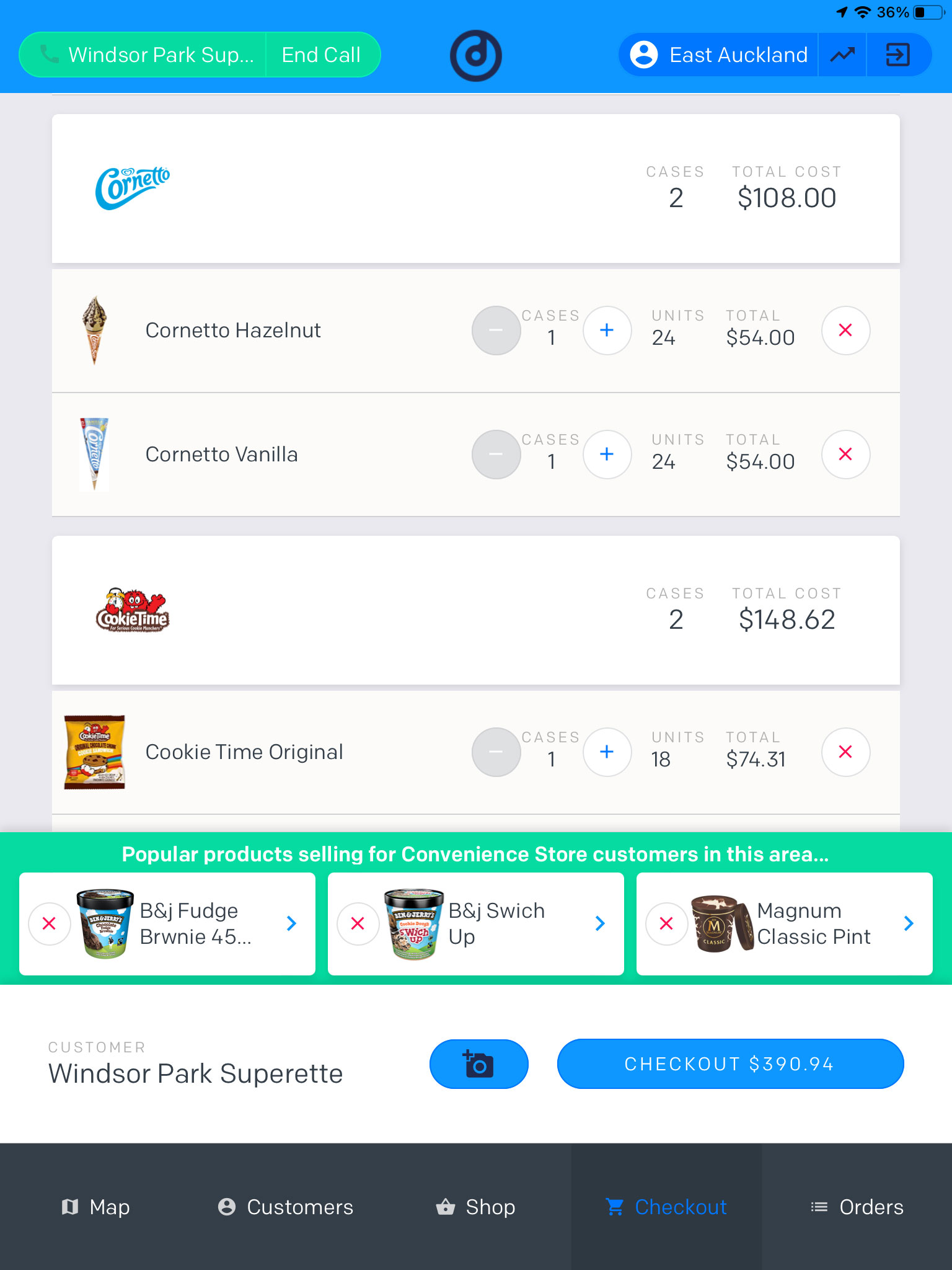This screenshot has height=1270, width=952.
Task: Open the East Auckland account selector
Action: (x=719, y=55)
